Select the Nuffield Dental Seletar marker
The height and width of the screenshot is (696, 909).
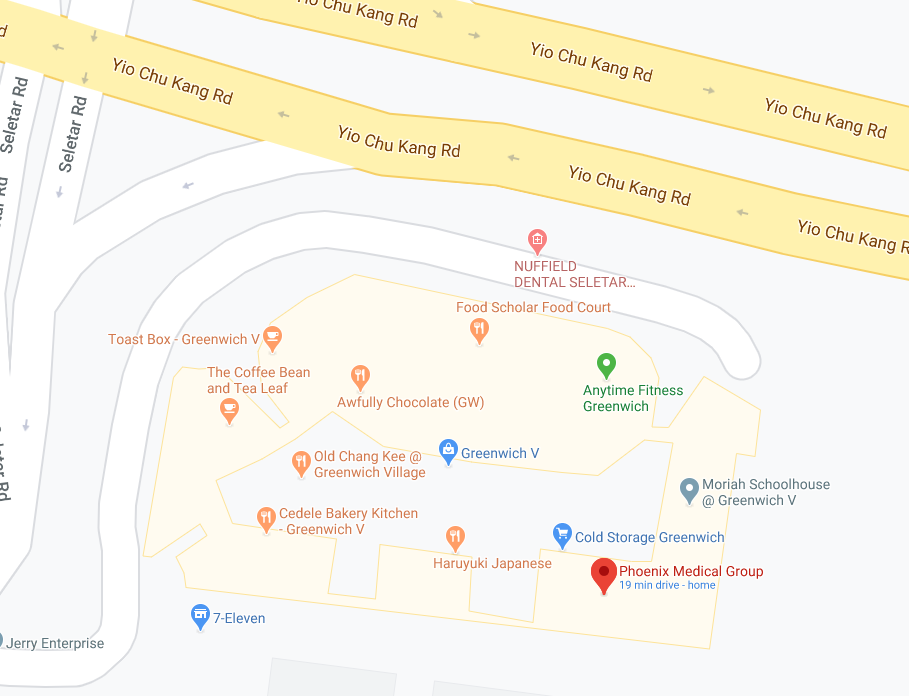point(538,240)
